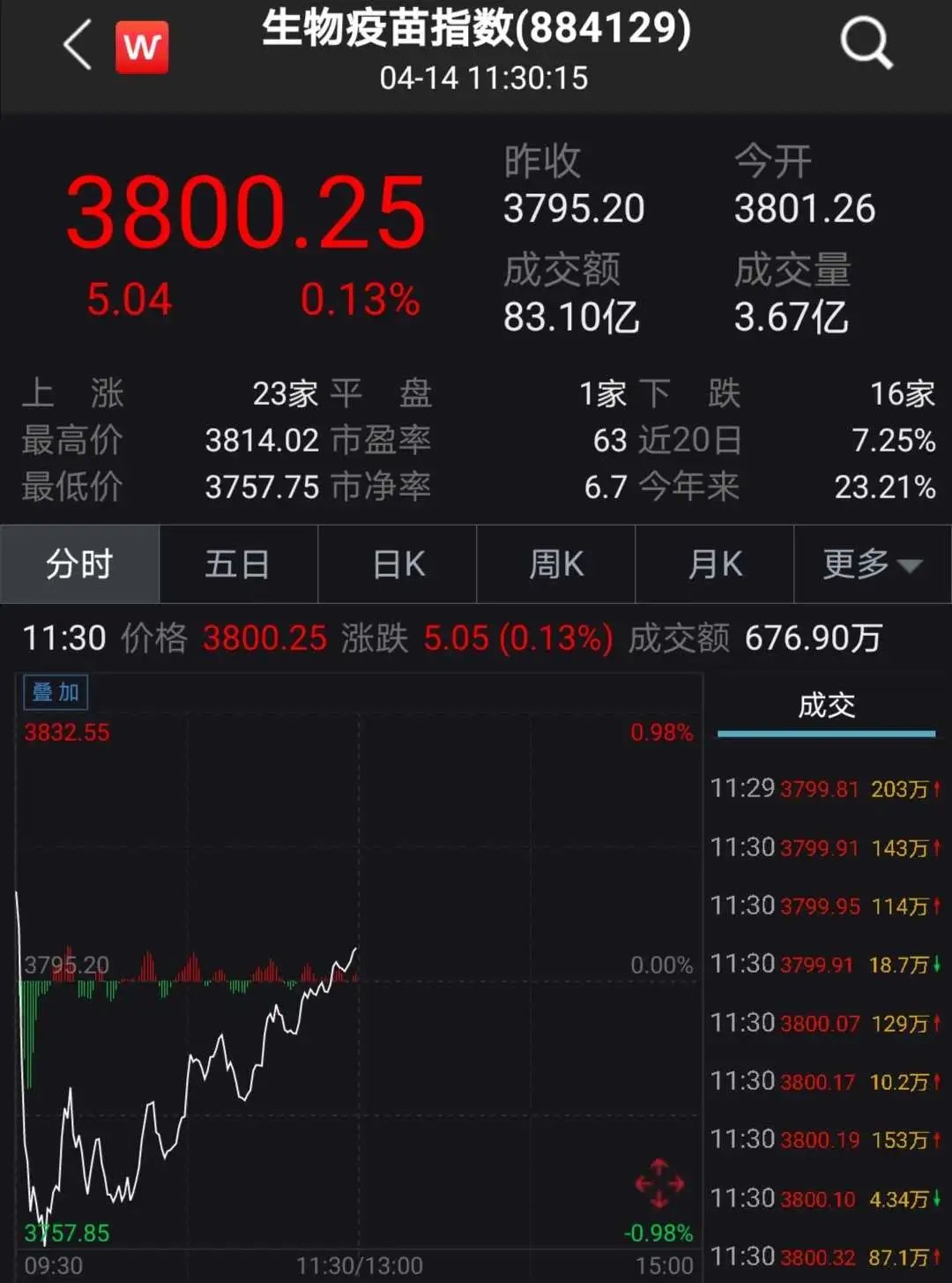Expand the 更多 chart options dropdown

coord(872,564)
